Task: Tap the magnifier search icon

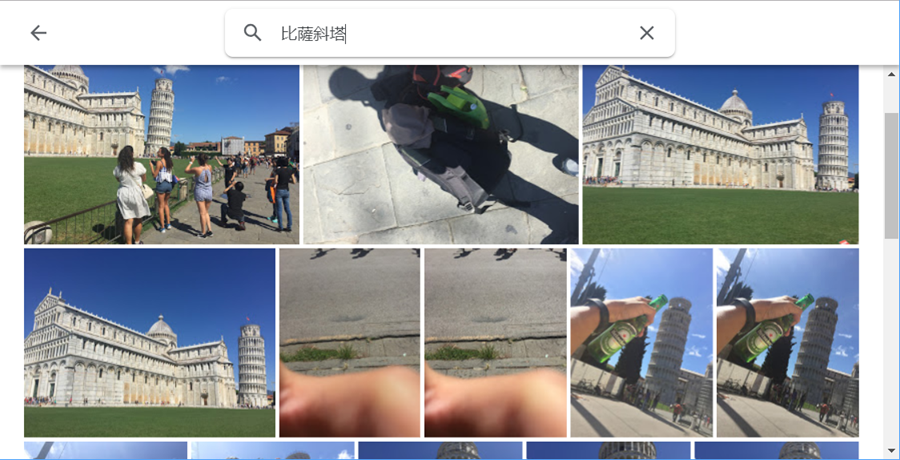Action: [x=253, y=33]
